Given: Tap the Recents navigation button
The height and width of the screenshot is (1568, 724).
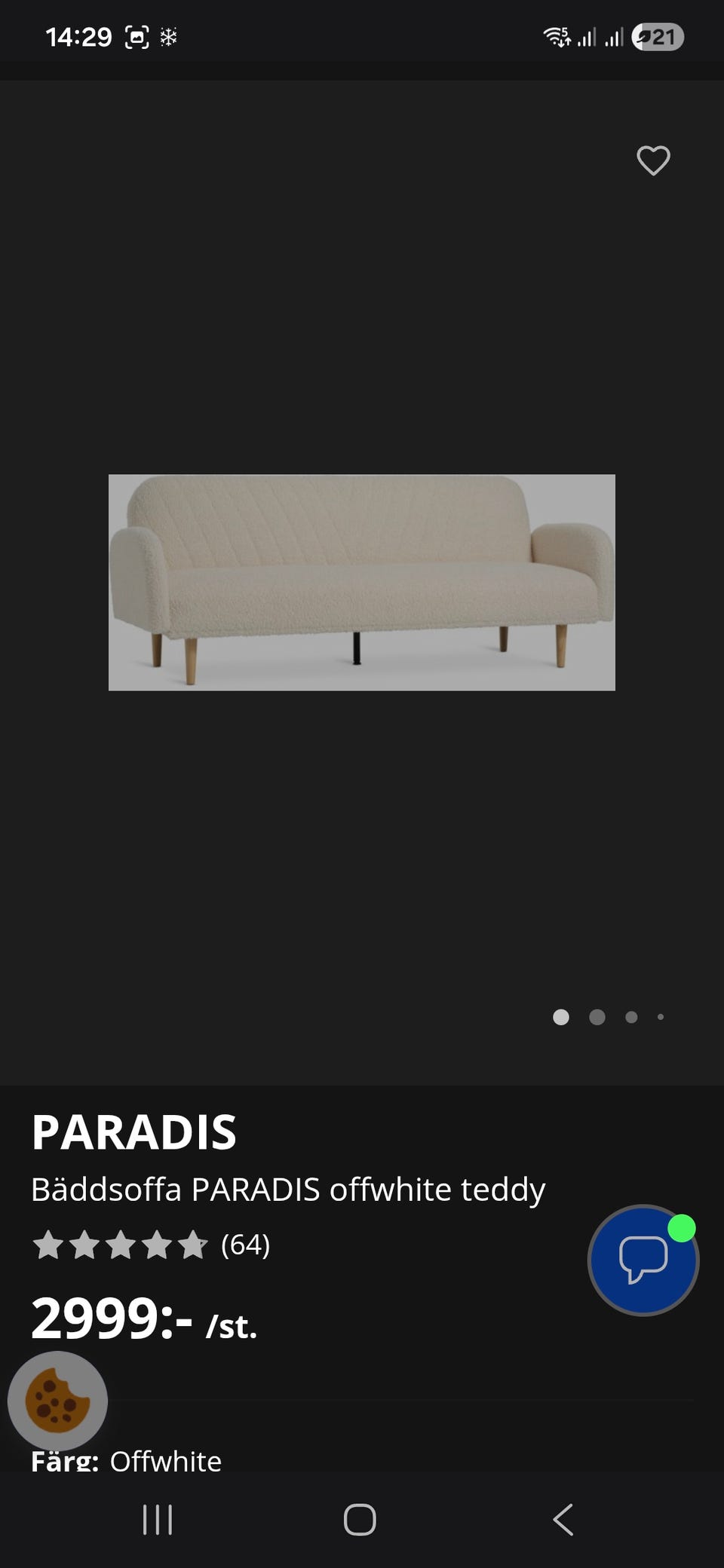Looking at the screenshot, I should [x=157, y=1521].
